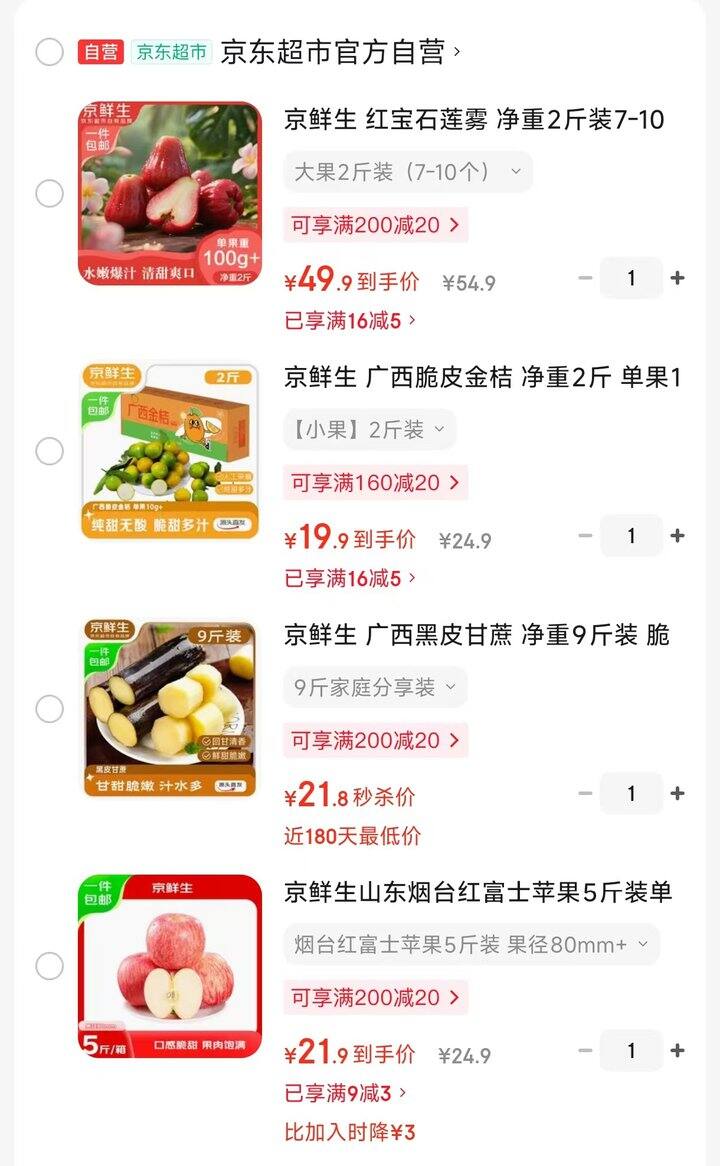Change the 大果2斤装 specification option
The height and width of the screenshot is (1166, 720).
coord(408,172)
